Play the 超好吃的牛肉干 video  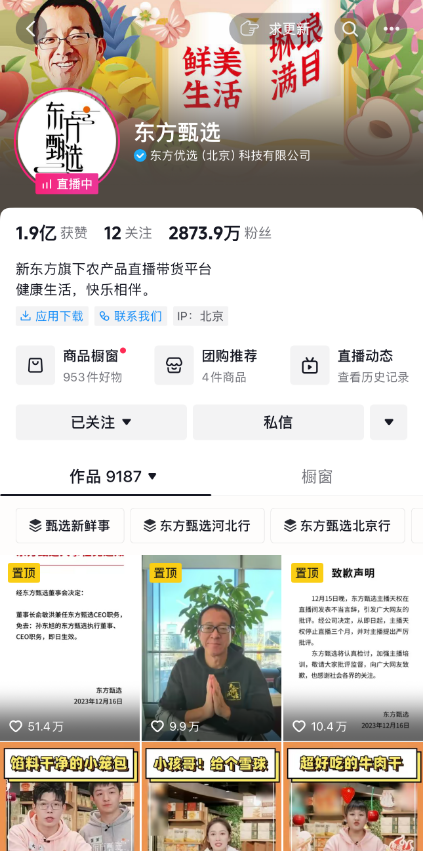point(353,797)
